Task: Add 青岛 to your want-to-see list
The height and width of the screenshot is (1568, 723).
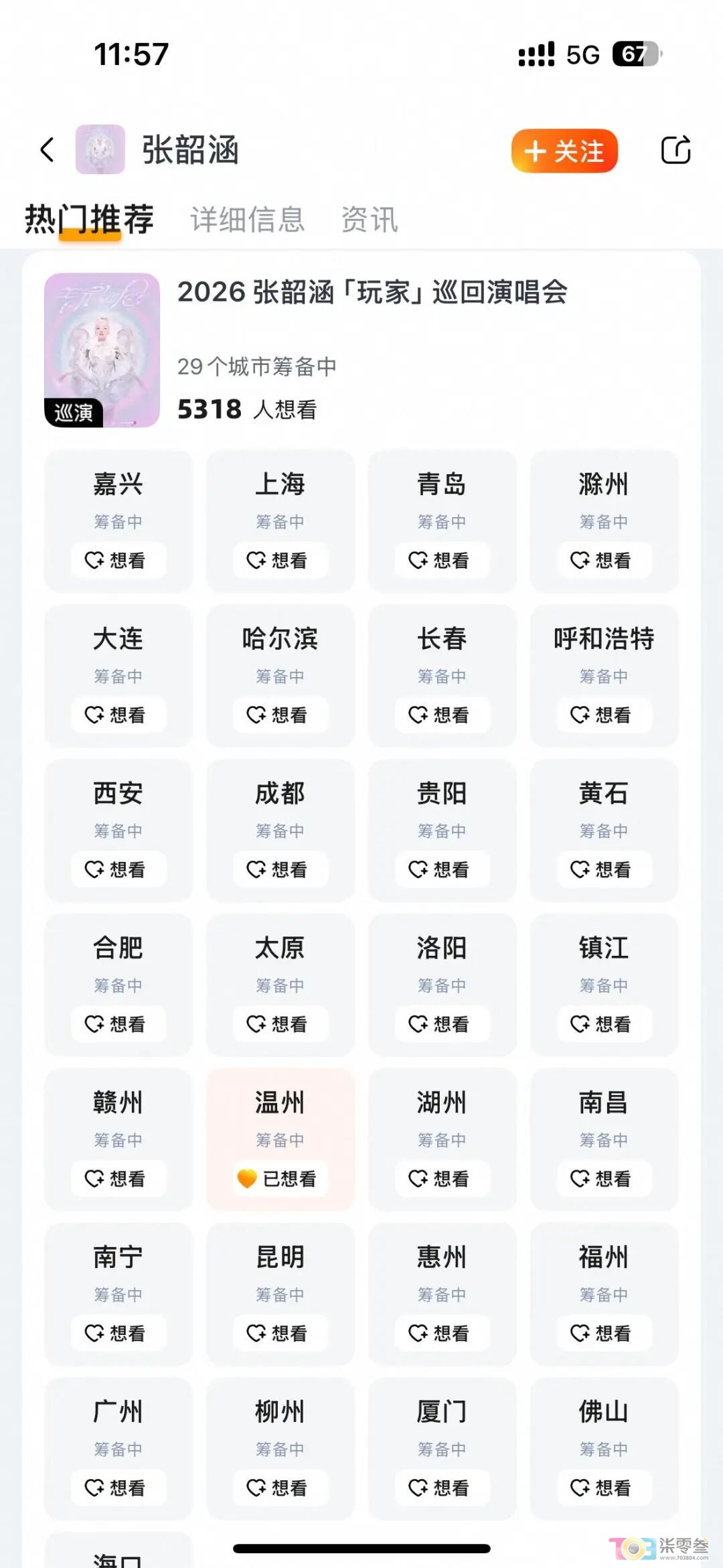Action: coord(442,560)
